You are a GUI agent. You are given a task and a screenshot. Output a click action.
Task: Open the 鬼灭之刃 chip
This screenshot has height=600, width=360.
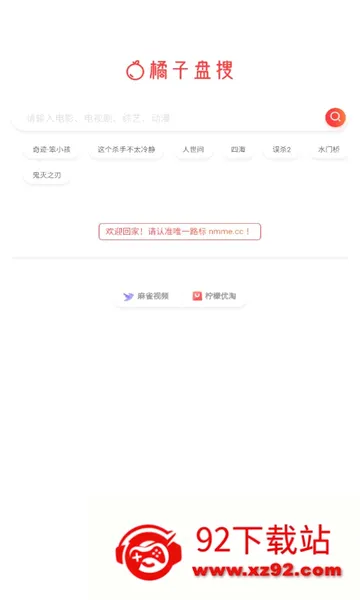click(47, 175)
